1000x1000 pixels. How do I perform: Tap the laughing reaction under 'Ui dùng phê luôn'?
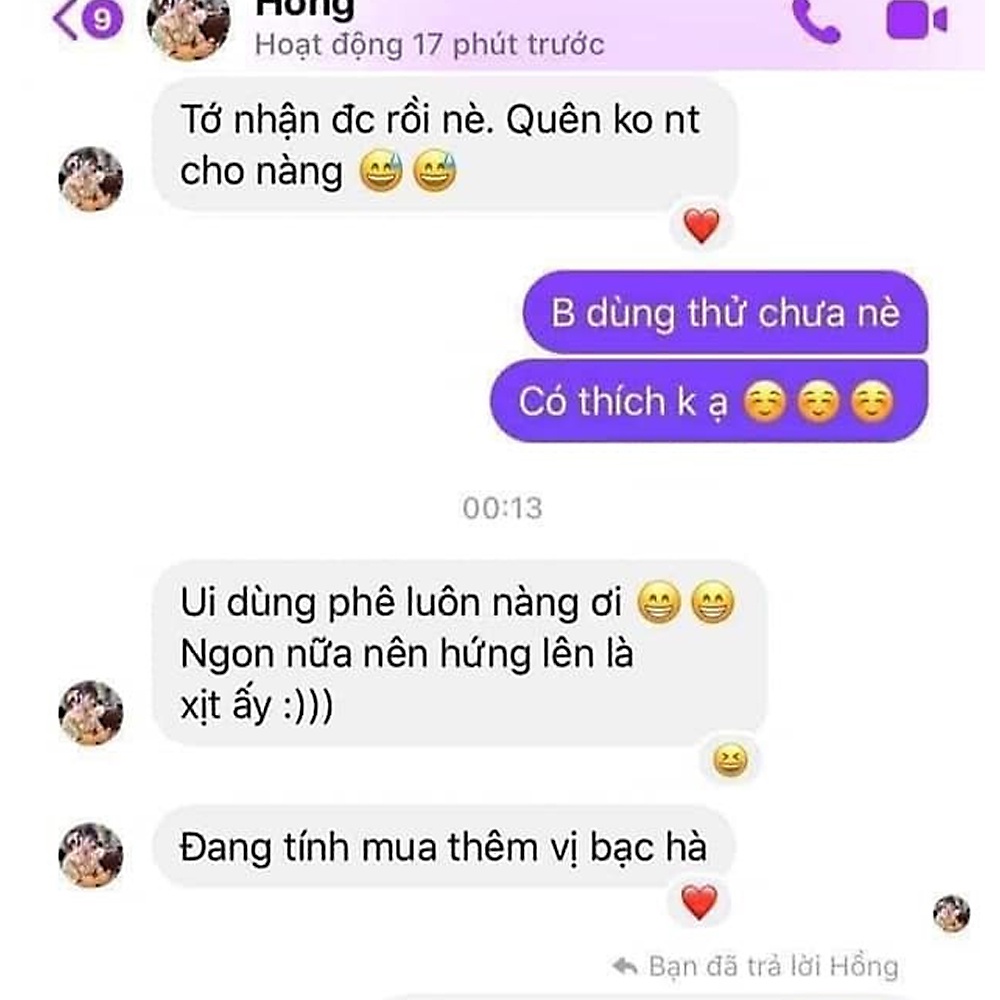[x=730, y=760]
